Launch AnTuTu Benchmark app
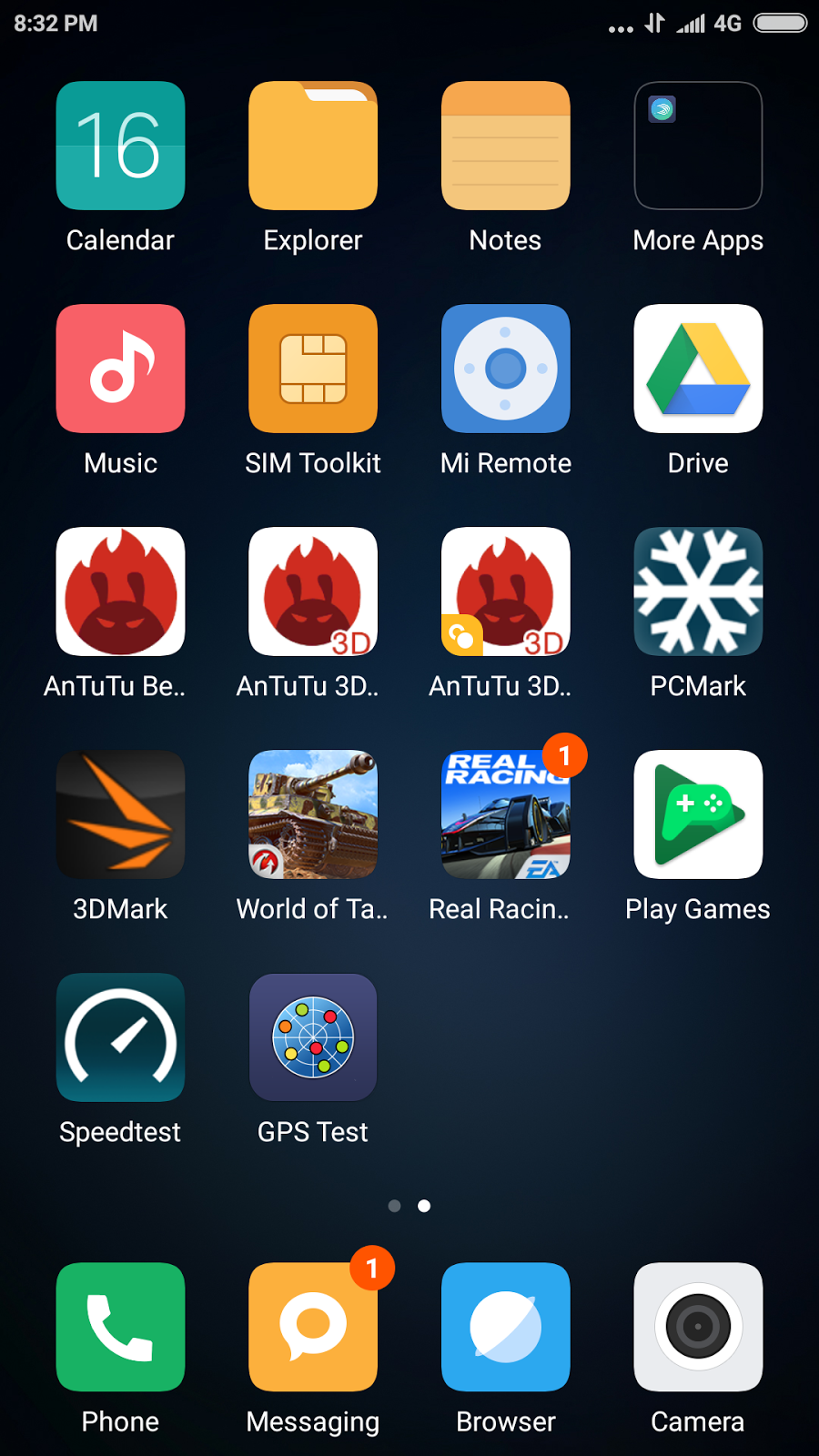This screenshot has width=819, height=1456. (120, 591)
